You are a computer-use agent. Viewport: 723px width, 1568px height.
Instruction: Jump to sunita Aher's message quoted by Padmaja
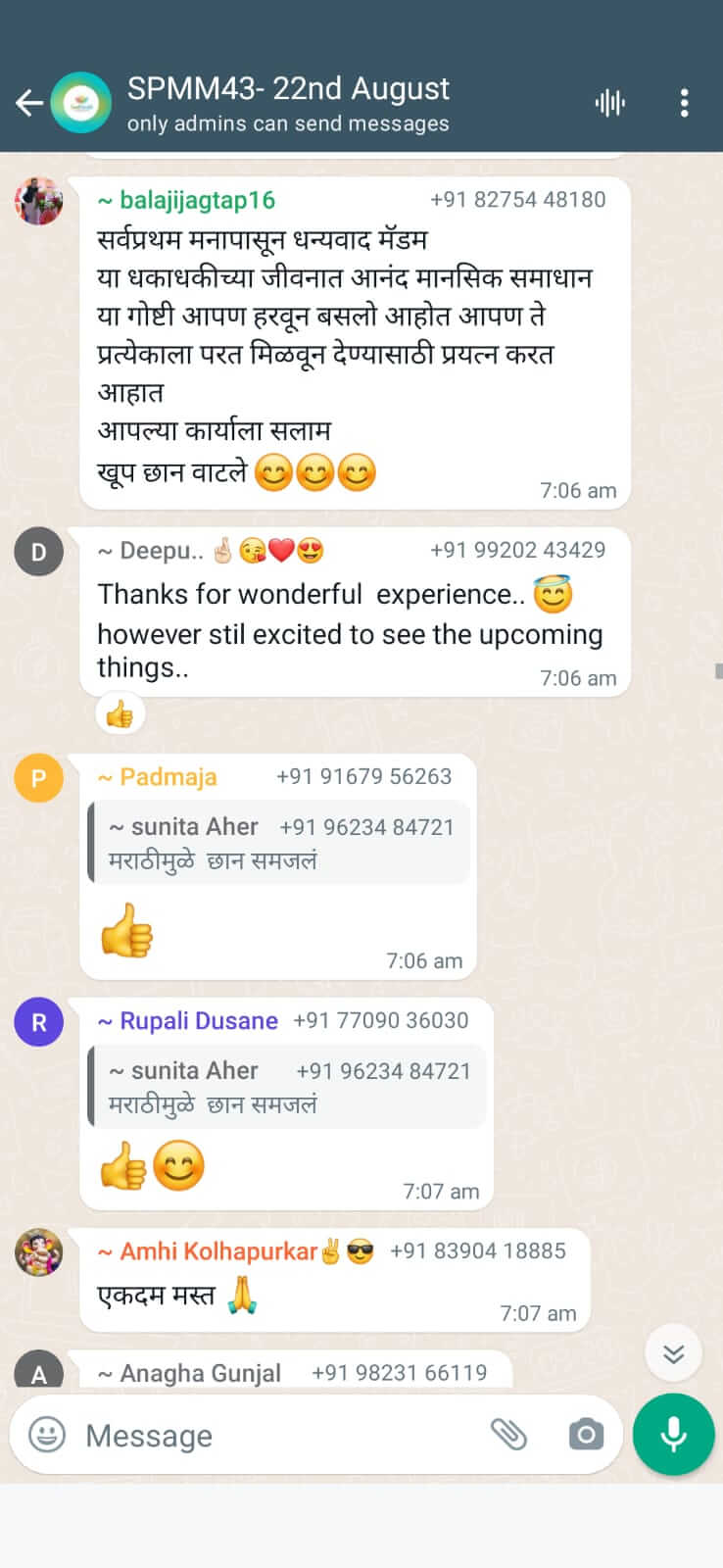pyautogui.click(x=279, y=844)
